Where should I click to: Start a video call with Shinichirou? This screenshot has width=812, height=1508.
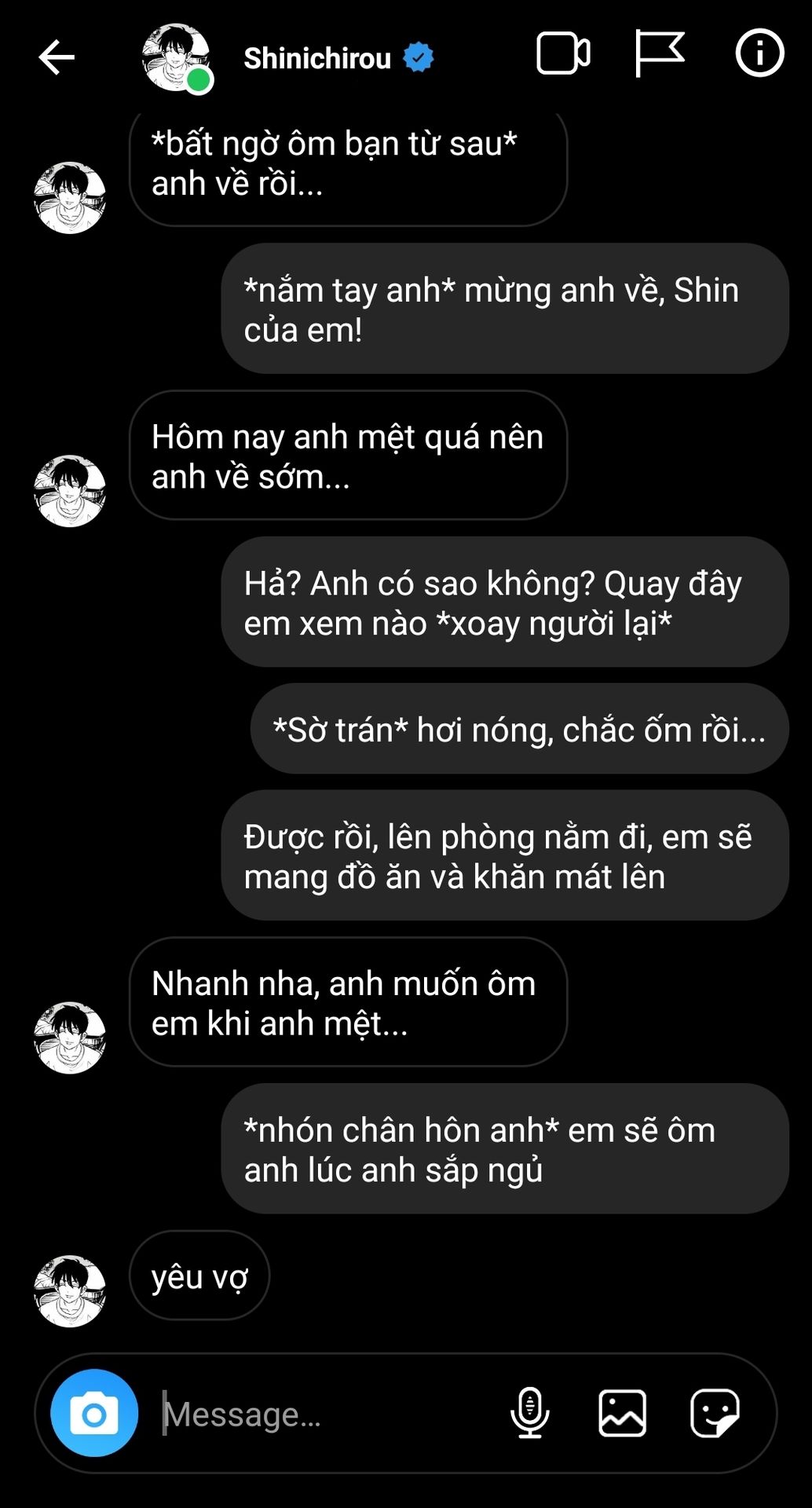(x=563, y=54)
